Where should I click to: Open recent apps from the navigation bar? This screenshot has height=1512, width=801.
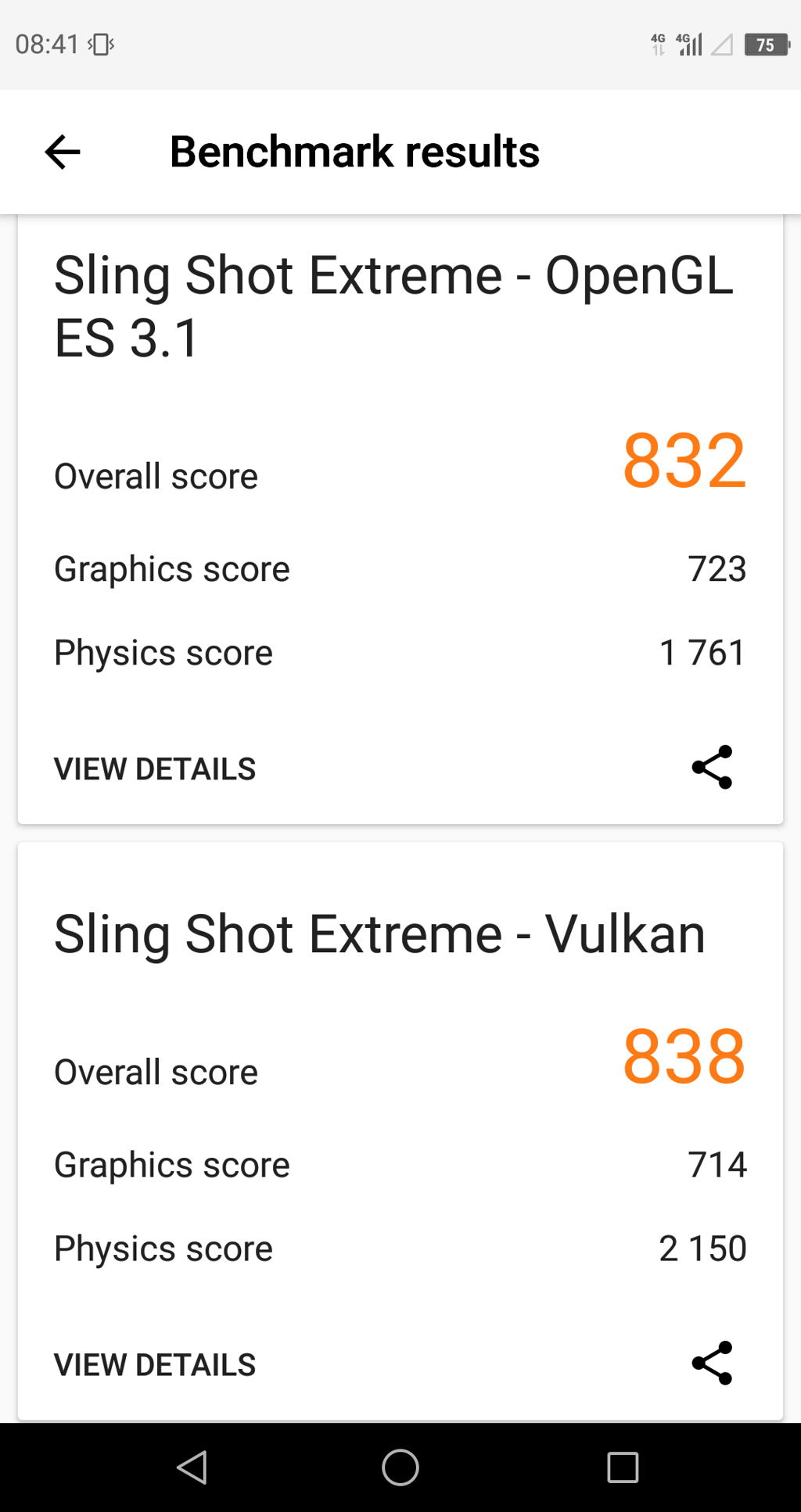tap(623, 1467)
